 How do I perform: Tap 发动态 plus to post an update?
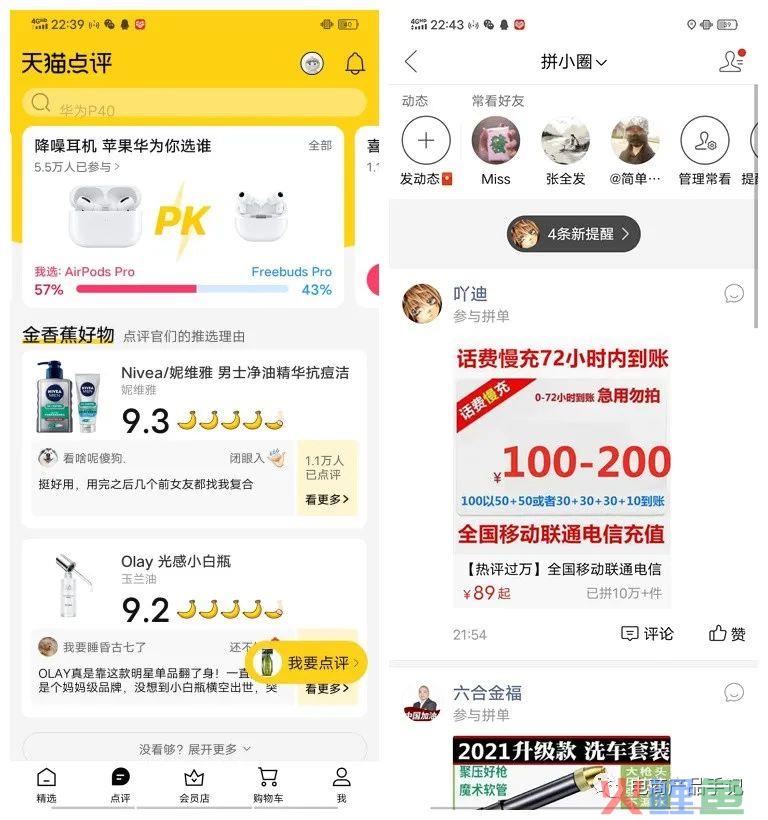pos(426,141)
